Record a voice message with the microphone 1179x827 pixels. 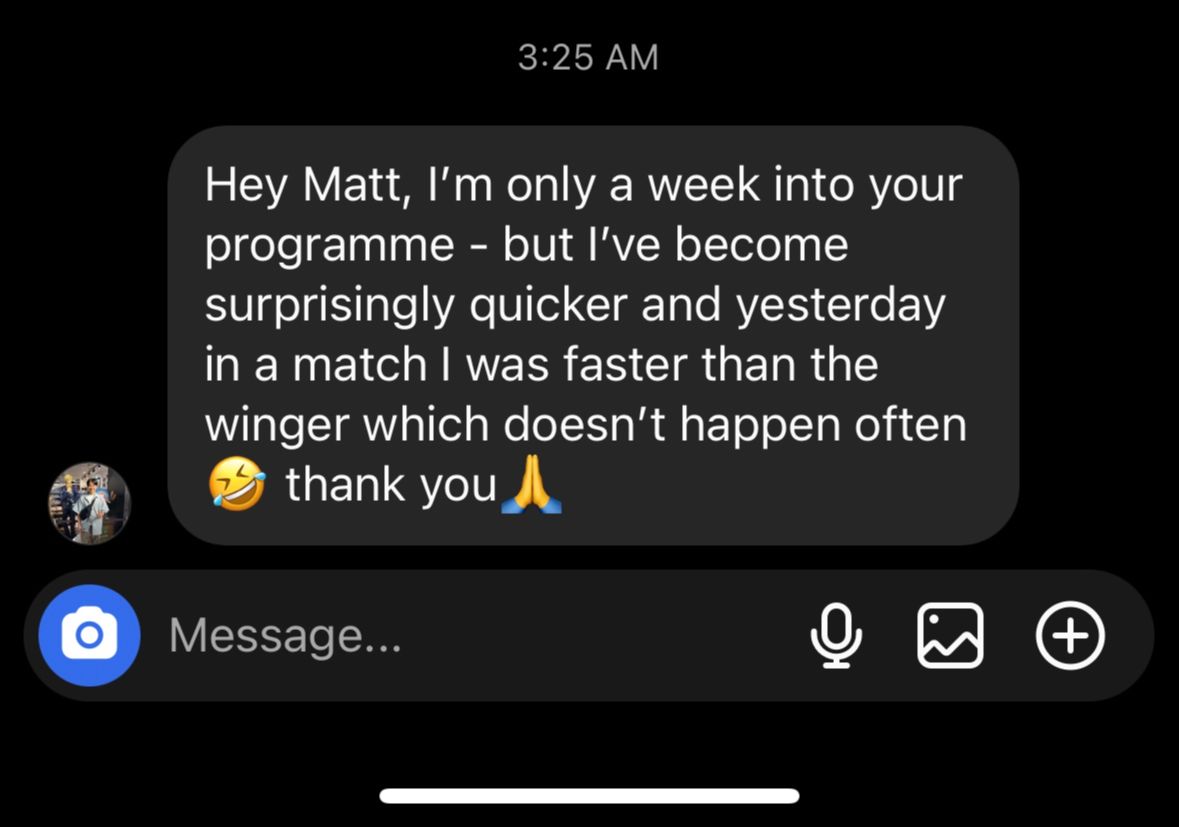point(836,635)
